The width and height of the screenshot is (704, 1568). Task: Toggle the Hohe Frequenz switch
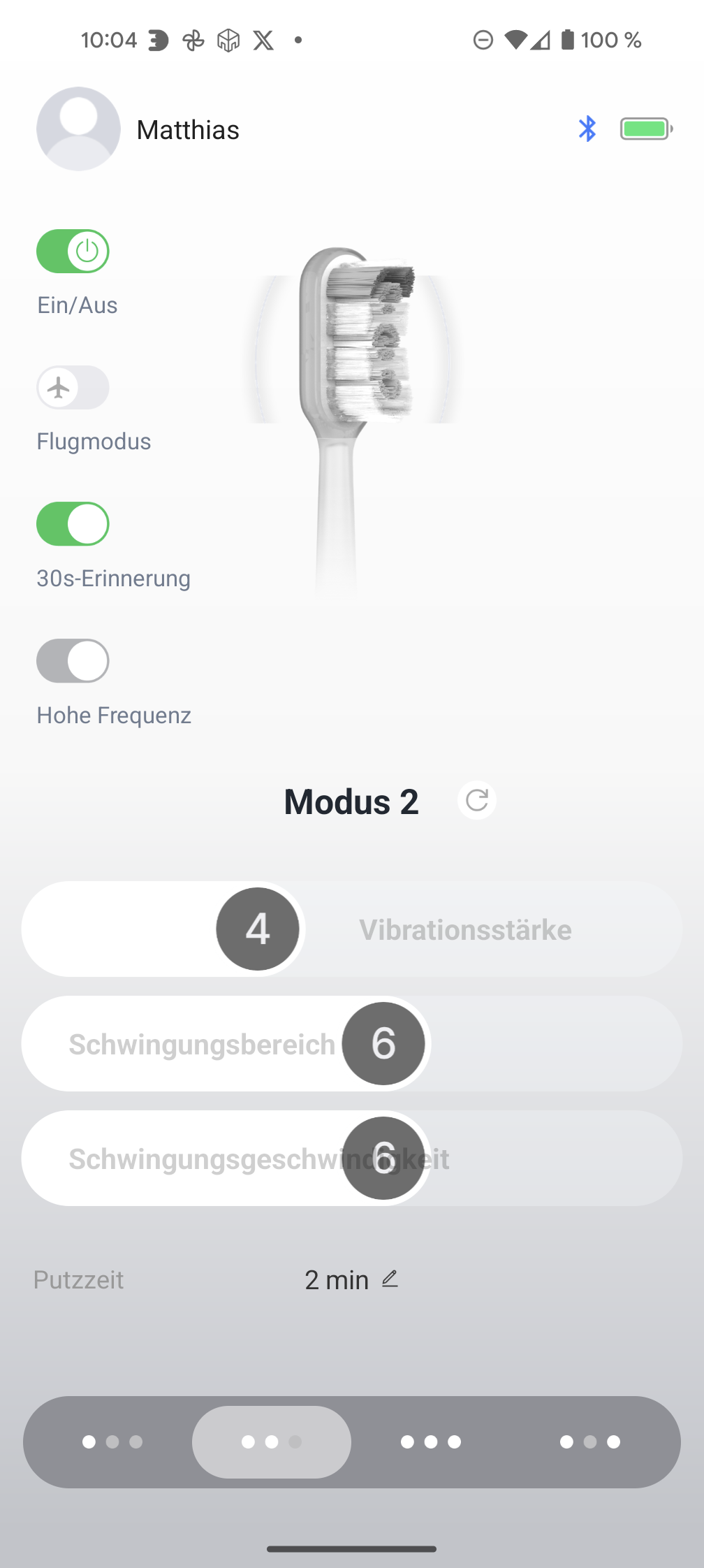click(x=73, y=661)
